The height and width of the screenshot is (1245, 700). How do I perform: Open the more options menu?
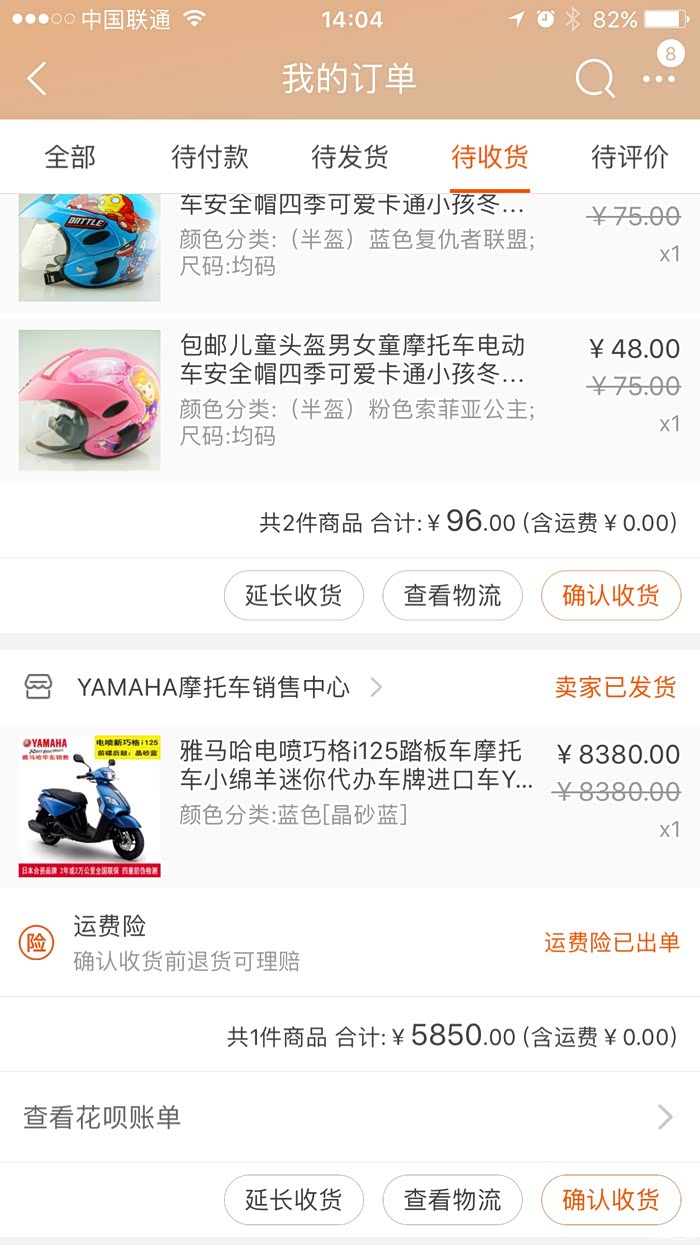point(659,78)
